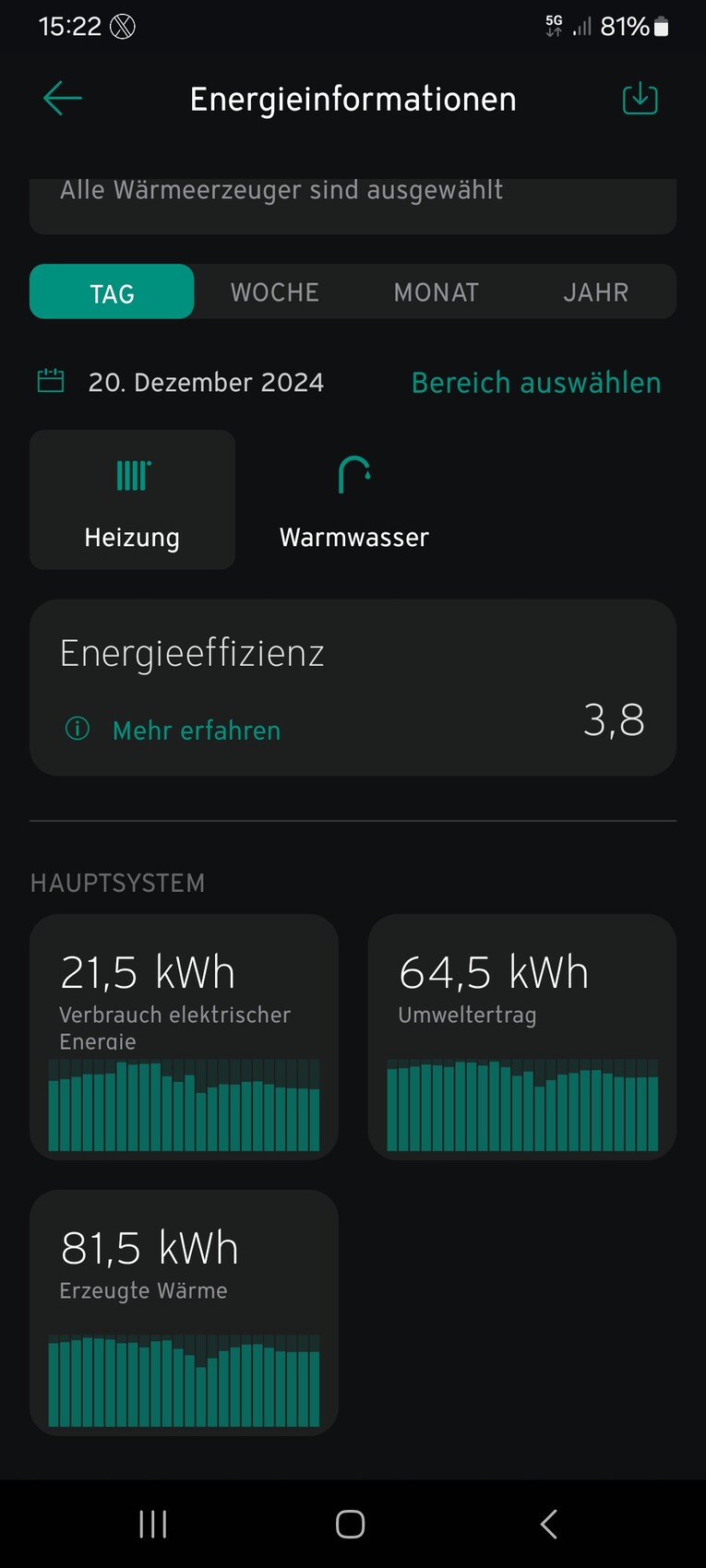Viewport: 706px width, 1568px height.
Task: Open the generator selection card at top
Action: [x=353, y=203]
